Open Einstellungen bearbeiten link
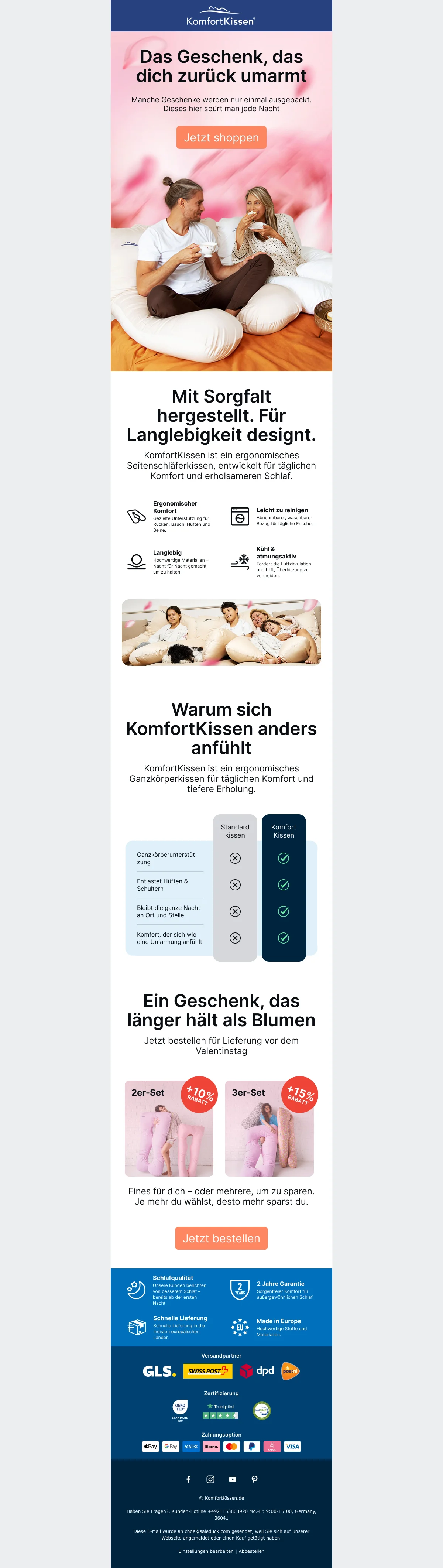 pos(206,1551)
